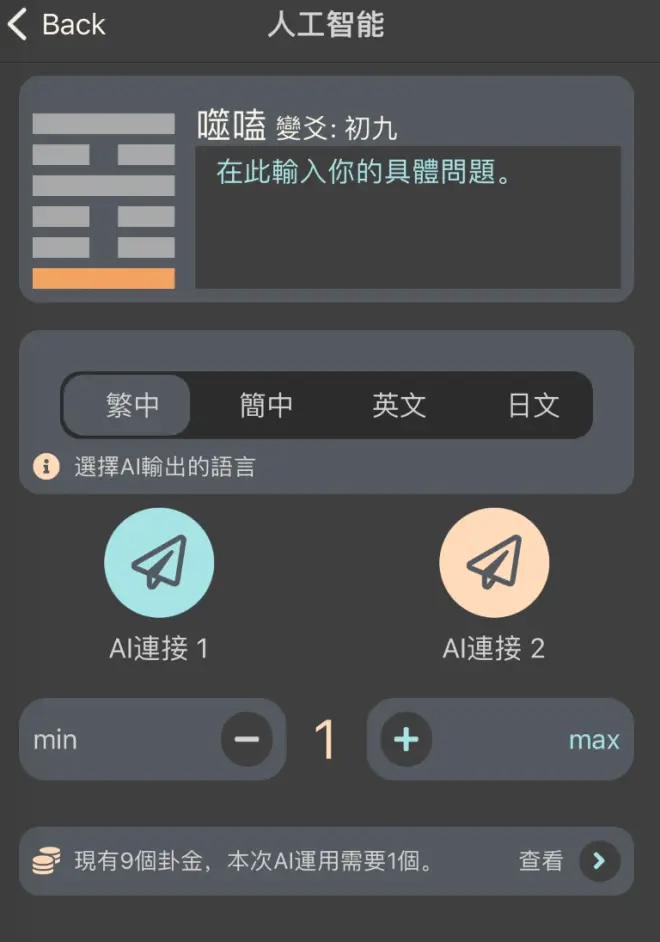The height and width of the screenshot is (942, 660).
Task: Send via AI連接 2
Action: (x=494, y=562)
